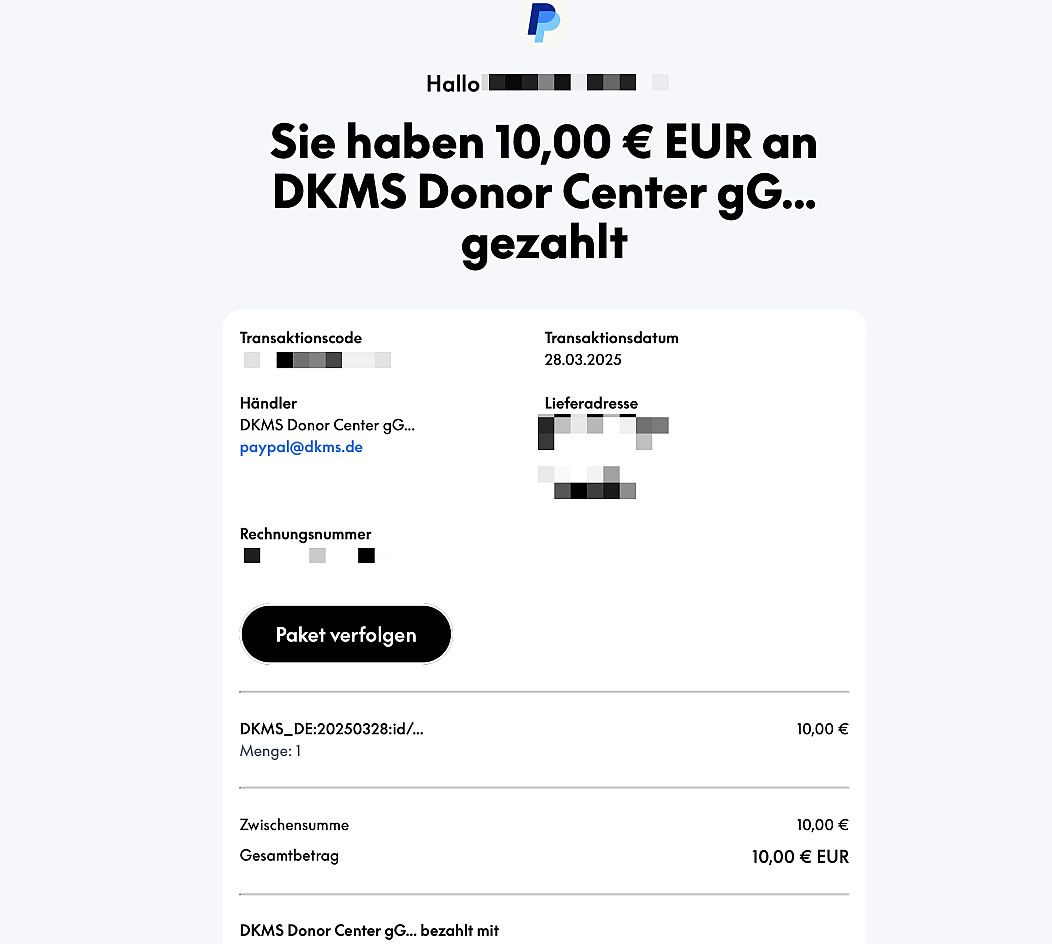Open the paypal@dkms.de email link
The image size is (1052, 944).
pos(301,447)
